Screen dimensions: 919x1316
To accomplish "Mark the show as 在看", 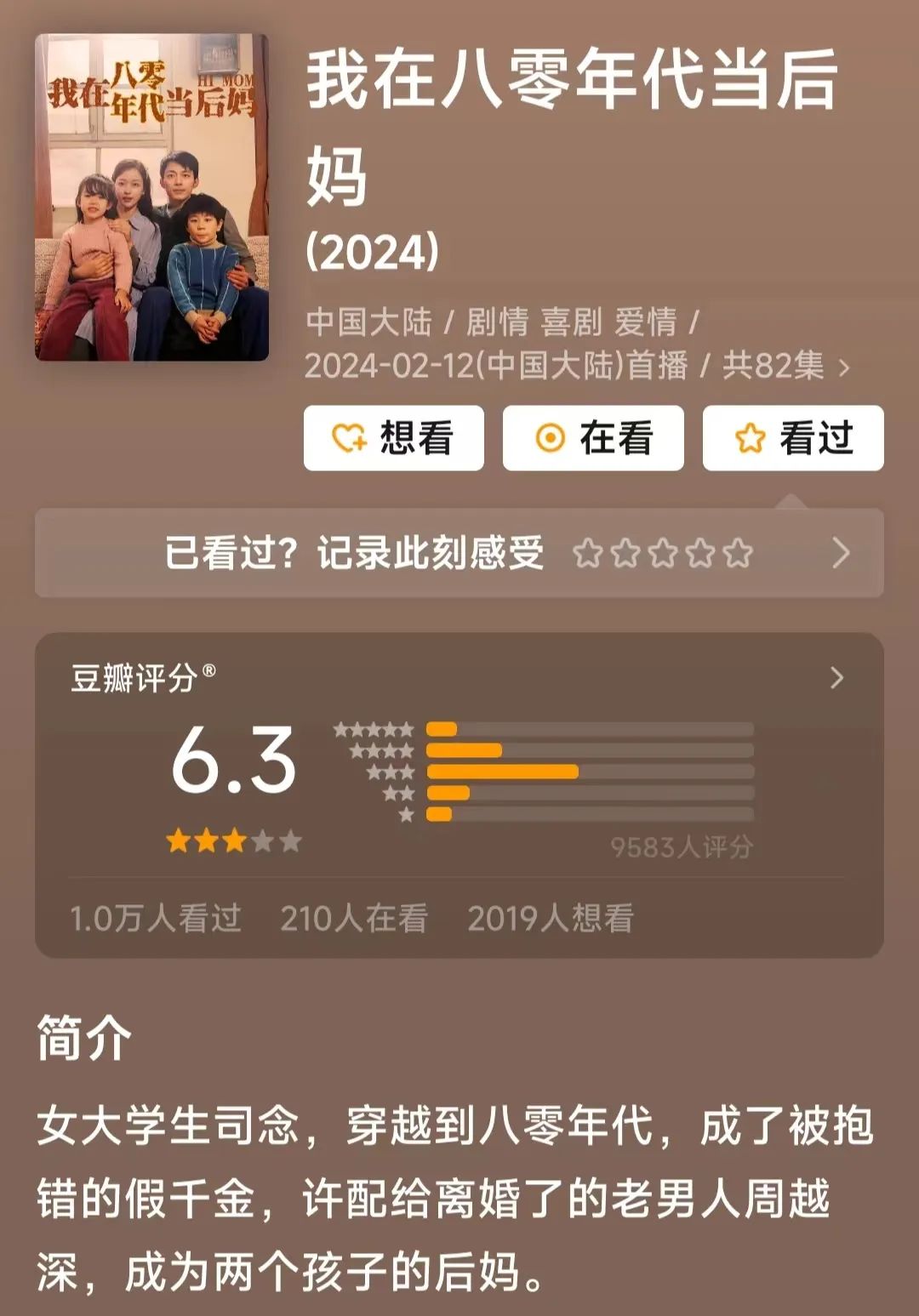I will 593,438.
